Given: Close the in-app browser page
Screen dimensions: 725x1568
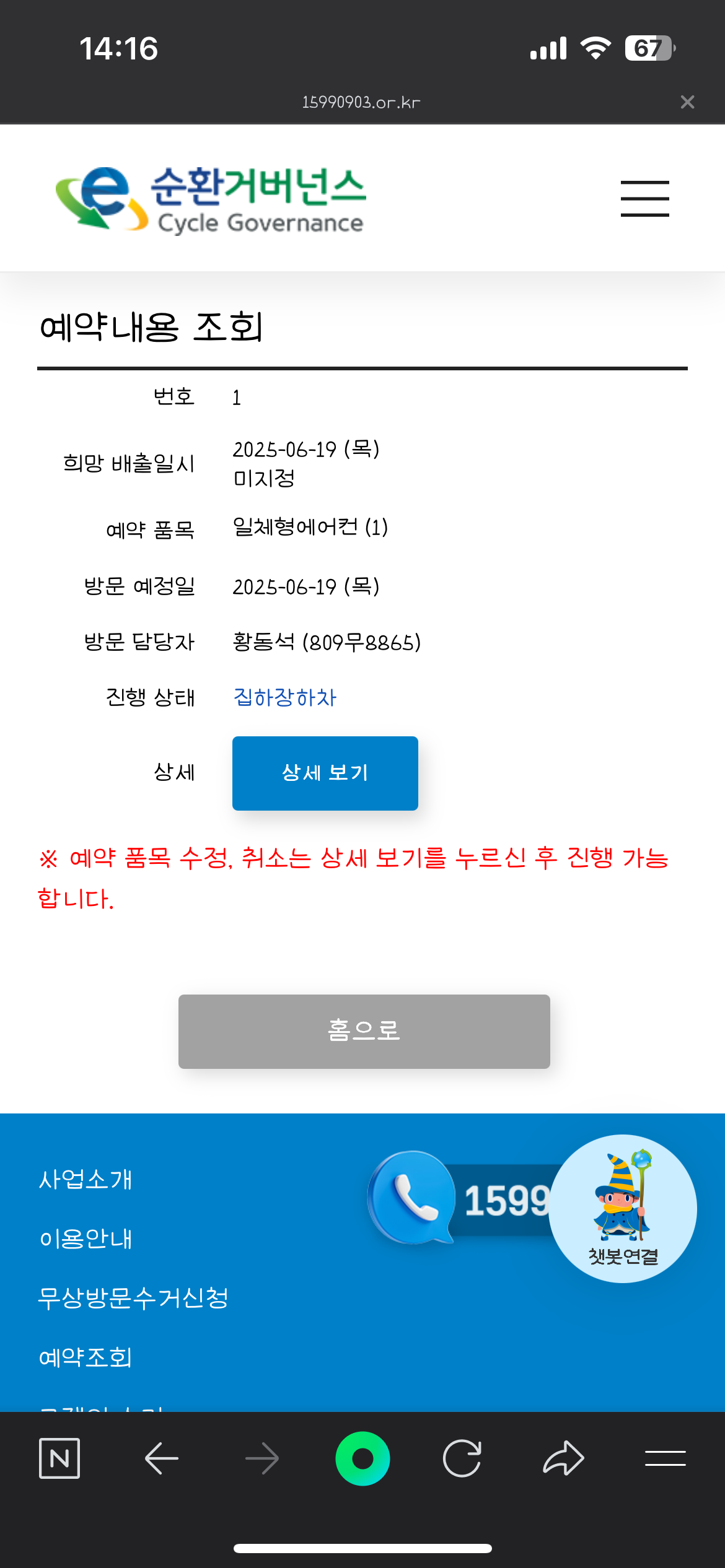Looking at the screenshot, I should (x=687, y=102).
